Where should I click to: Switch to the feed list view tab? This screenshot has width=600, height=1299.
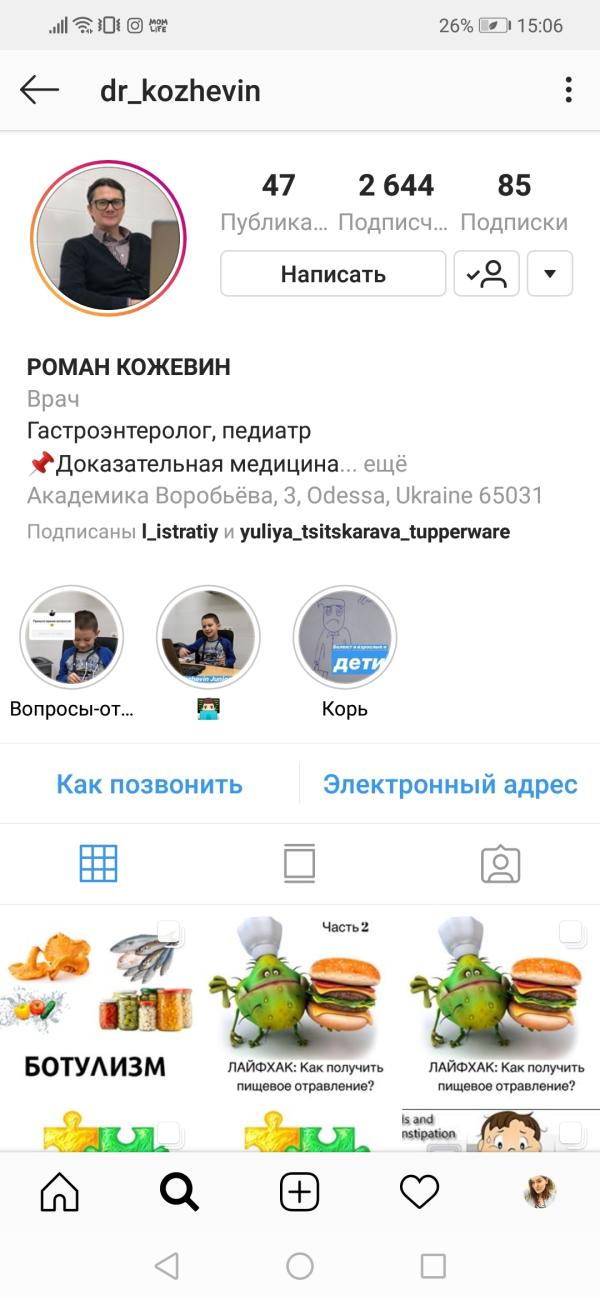299,863
